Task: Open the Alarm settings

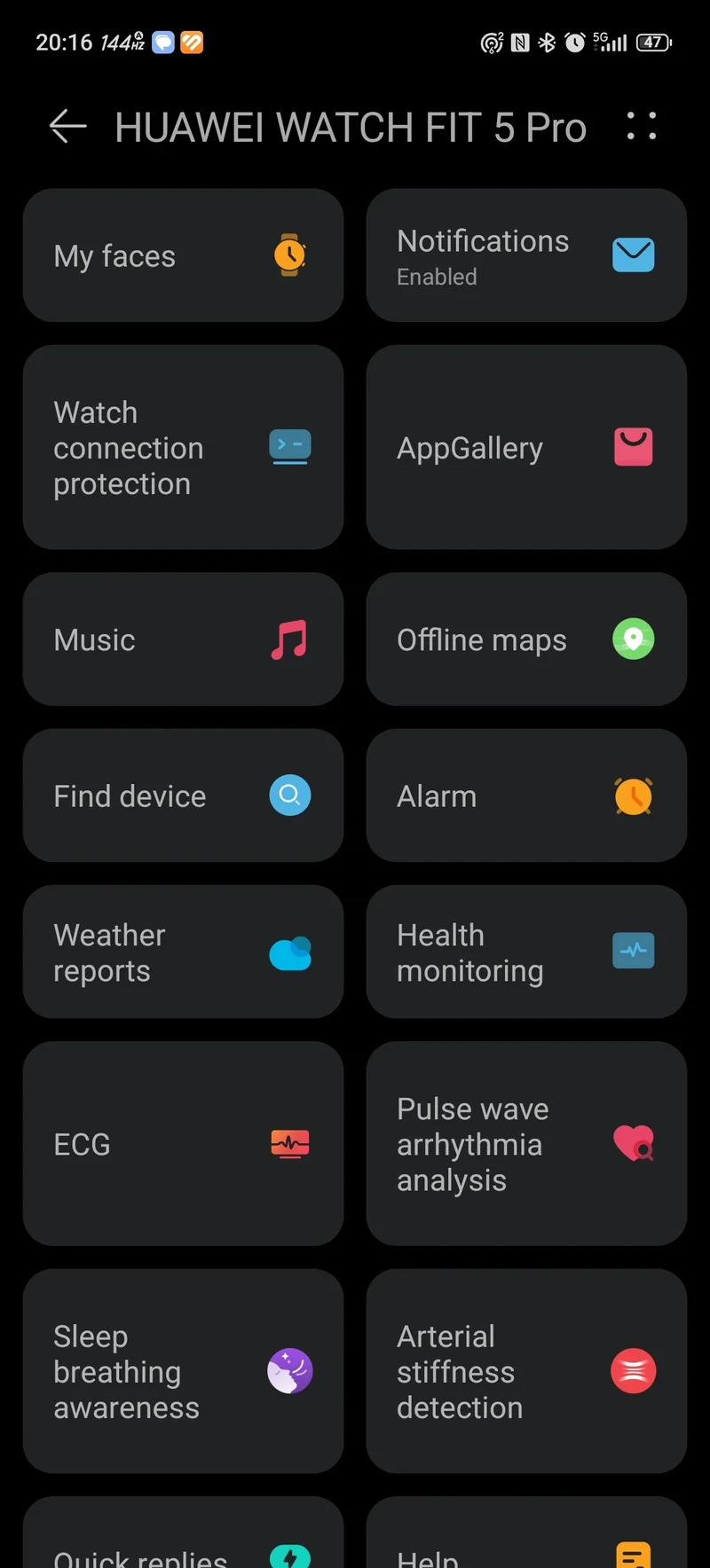Action: (x=526, y=796)
